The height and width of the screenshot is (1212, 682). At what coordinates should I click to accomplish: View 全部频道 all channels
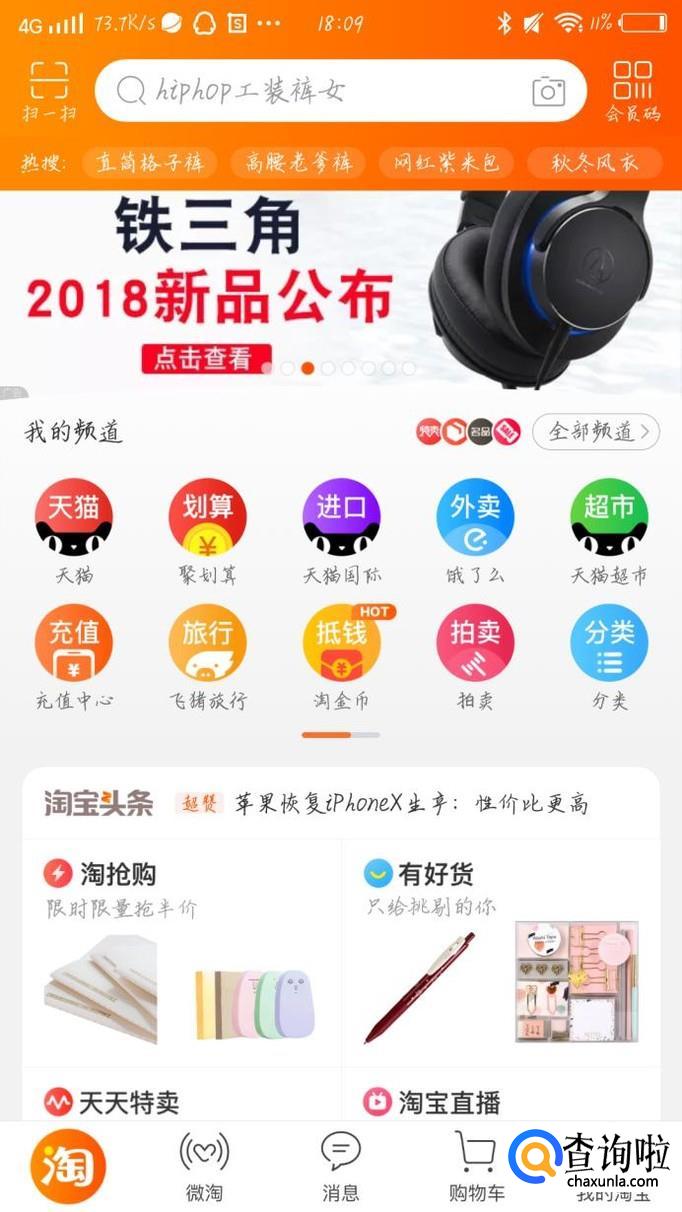click(x=596, y=432)
